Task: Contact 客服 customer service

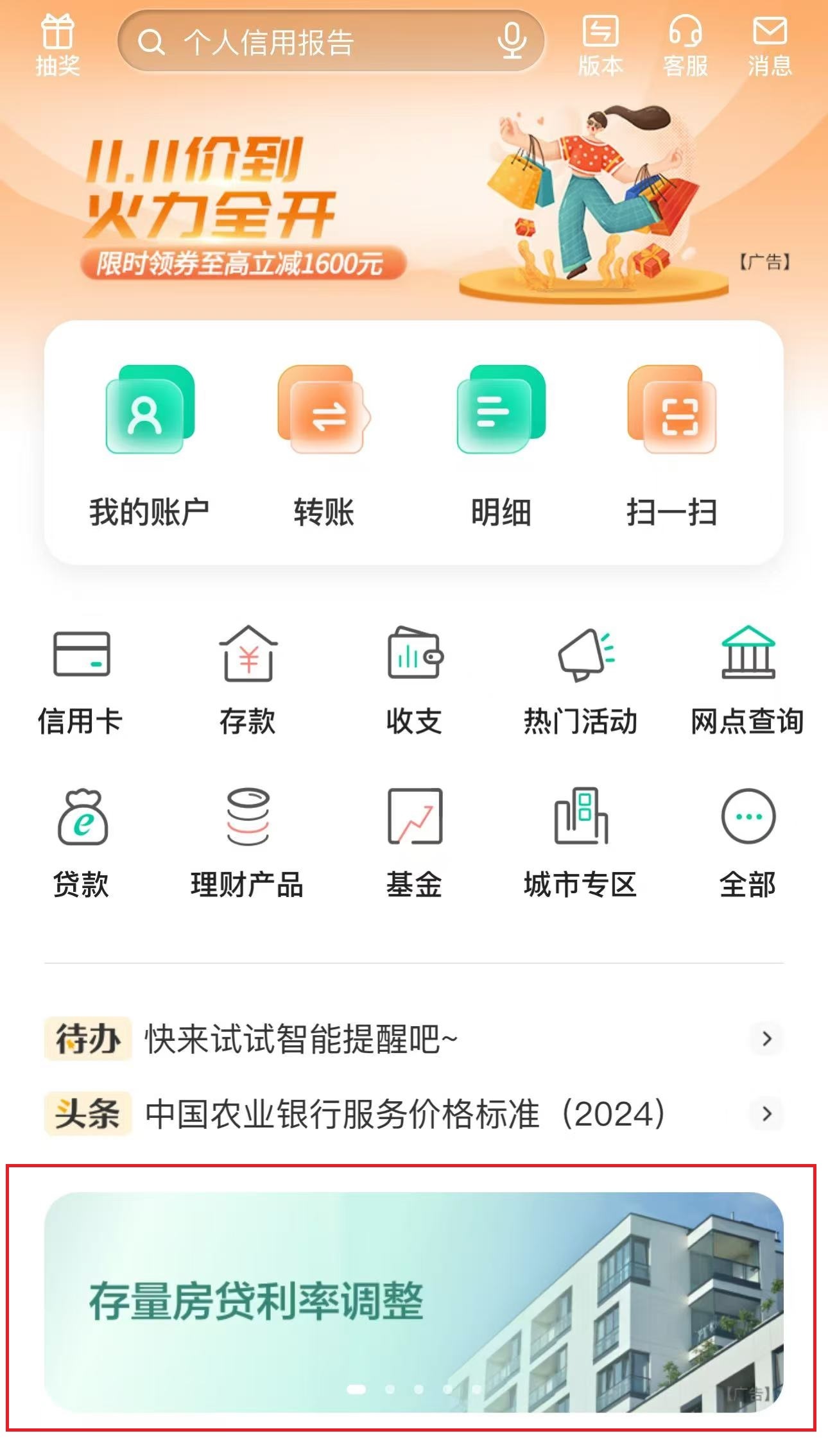Action: pyautogui.click(x=685, y=46)
